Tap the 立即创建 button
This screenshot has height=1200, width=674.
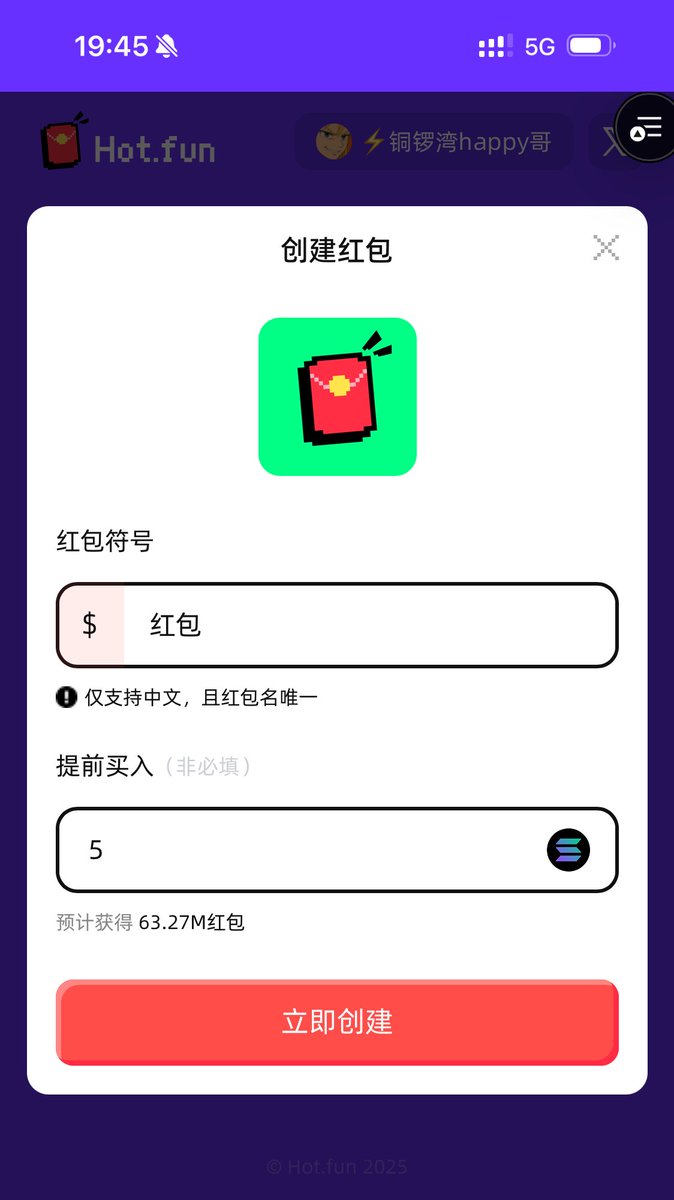click(337, 1022)
